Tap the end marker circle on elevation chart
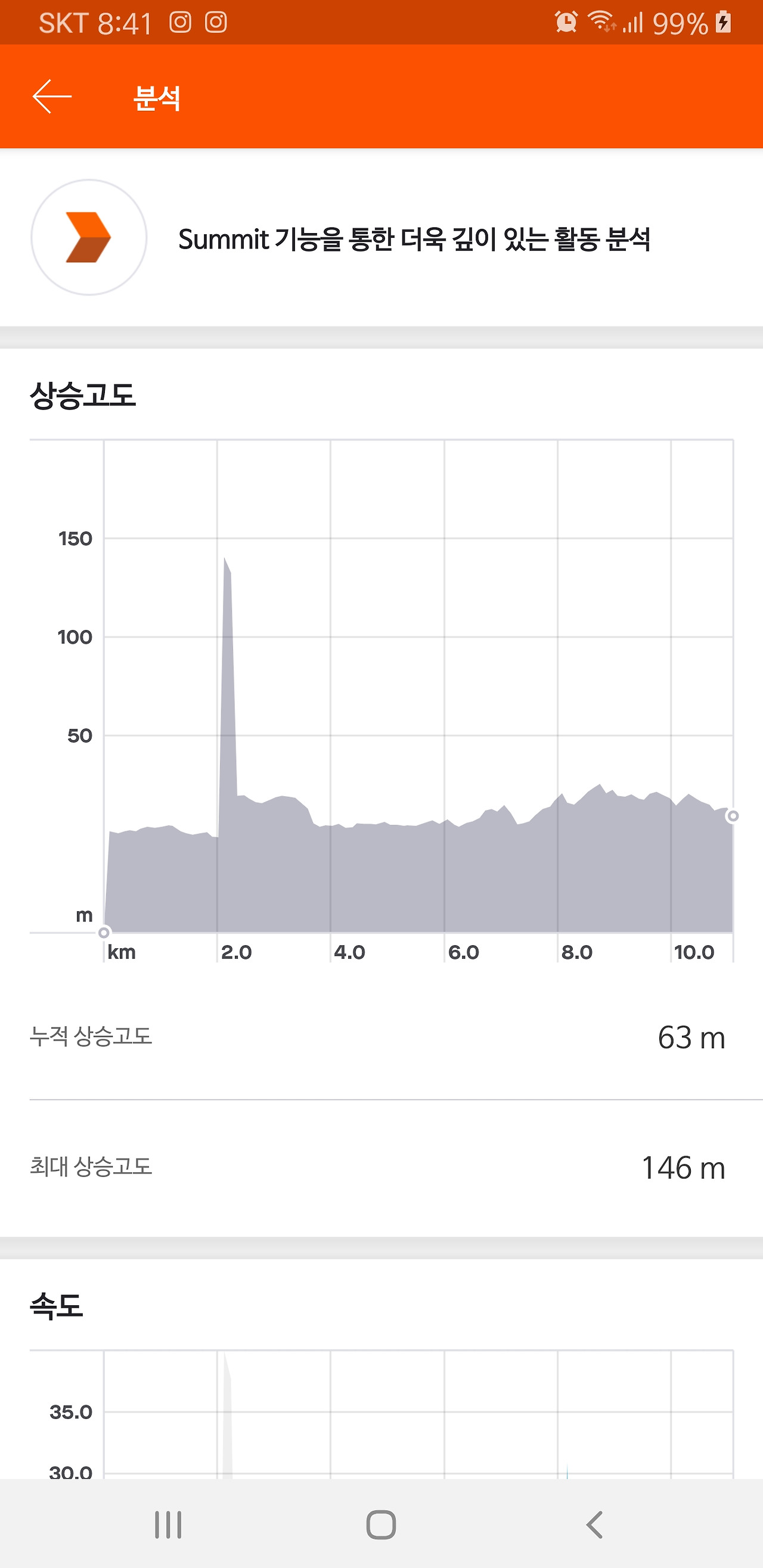 (x=733, y=816)
